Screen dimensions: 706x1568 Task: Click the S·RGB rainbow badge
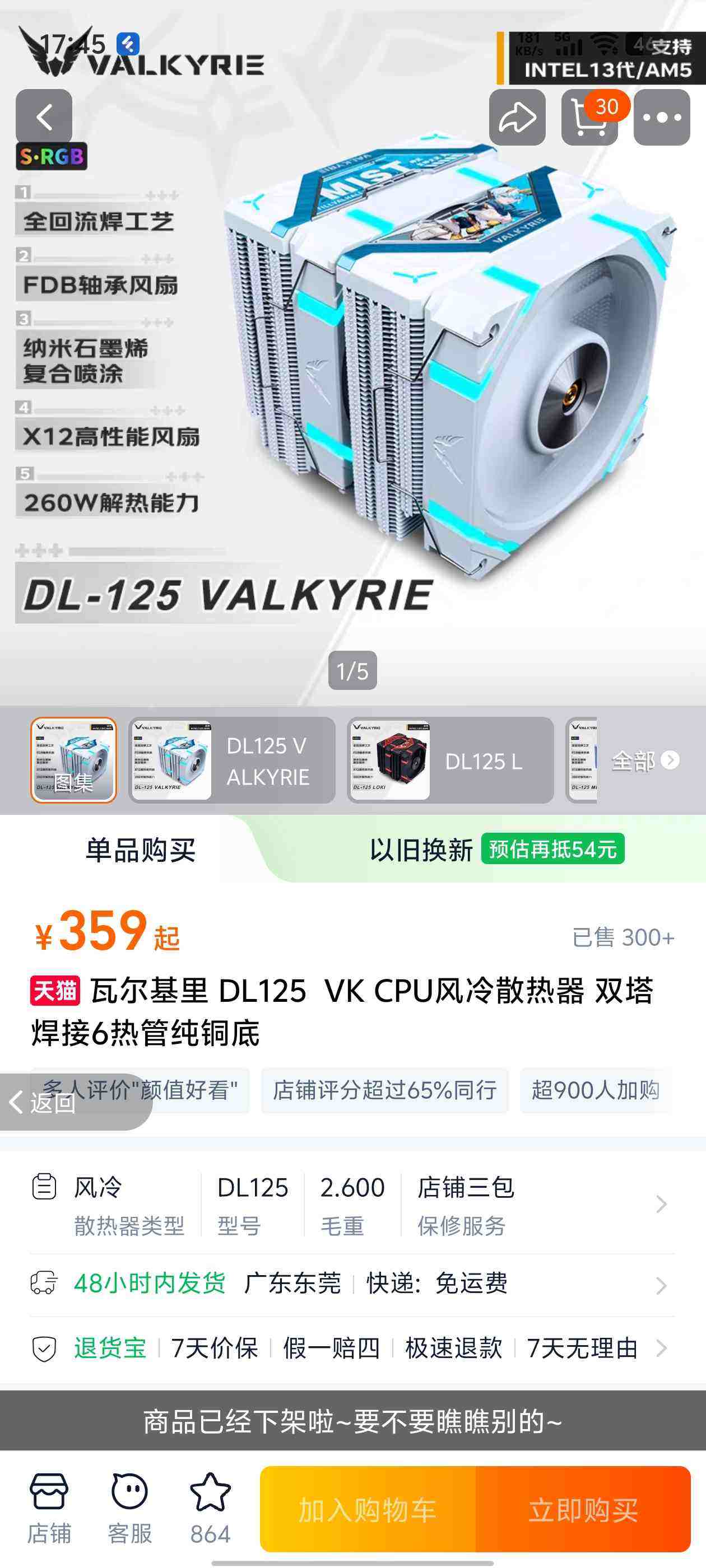(52, 157)
